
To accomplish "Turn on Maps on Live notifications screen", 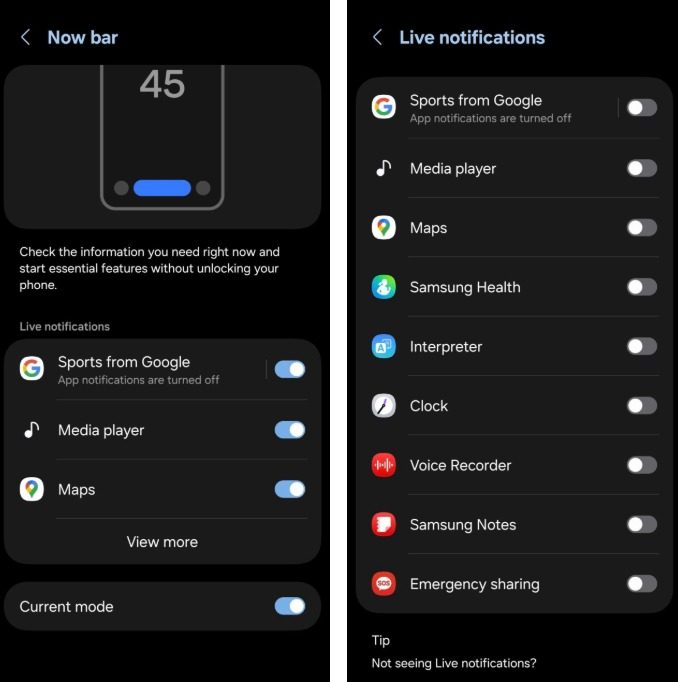I will click(641, 228).
